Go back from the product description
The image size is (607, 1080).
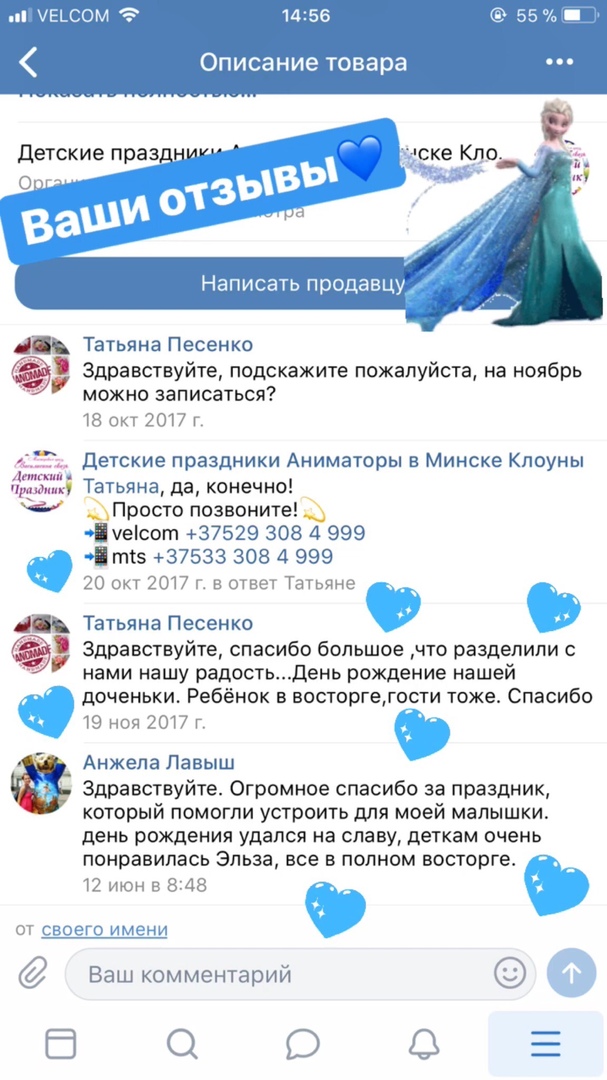28,62
